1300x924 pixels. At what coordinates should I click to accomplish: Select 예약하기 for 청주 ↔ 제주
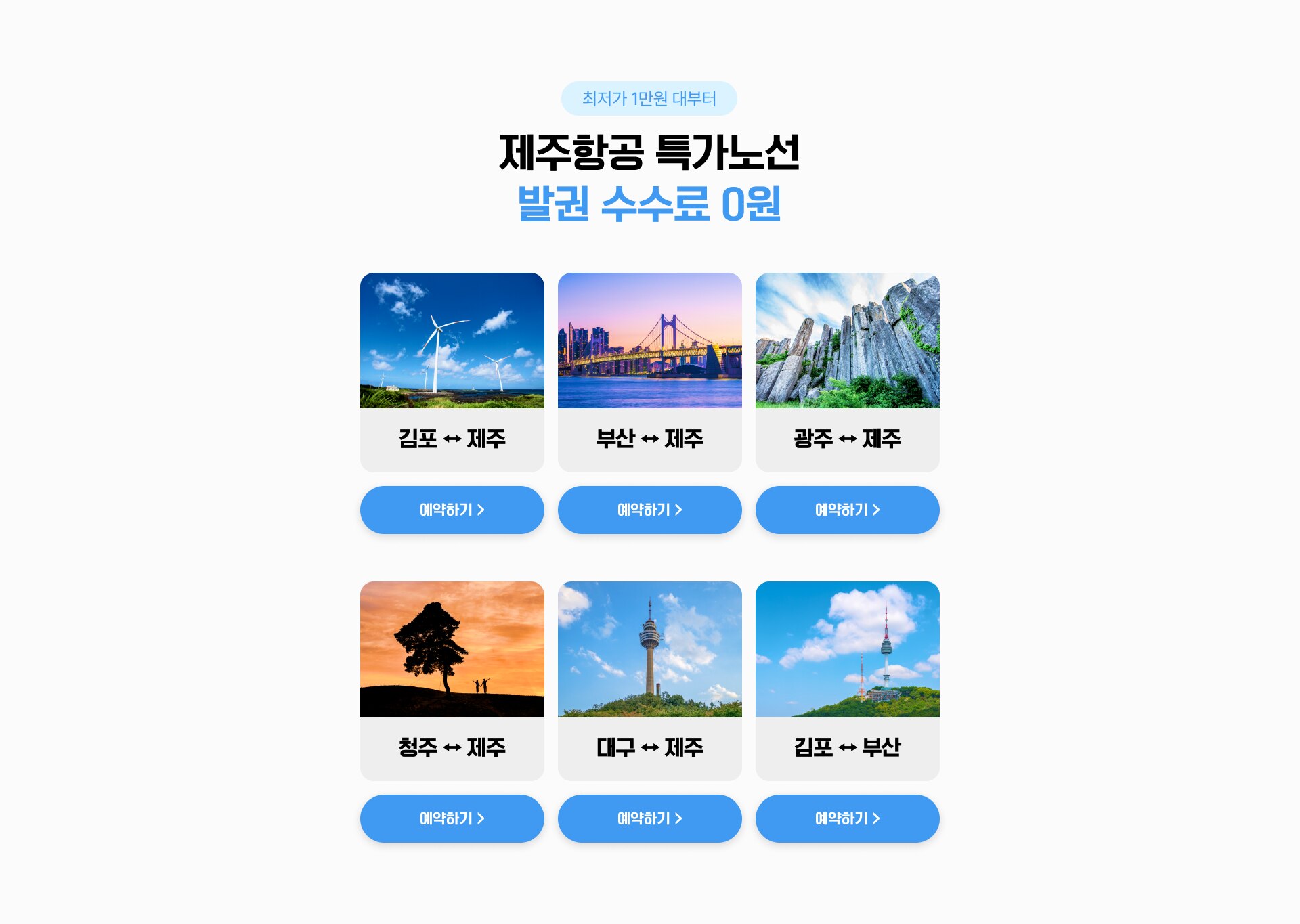click(x=452, y=818)
